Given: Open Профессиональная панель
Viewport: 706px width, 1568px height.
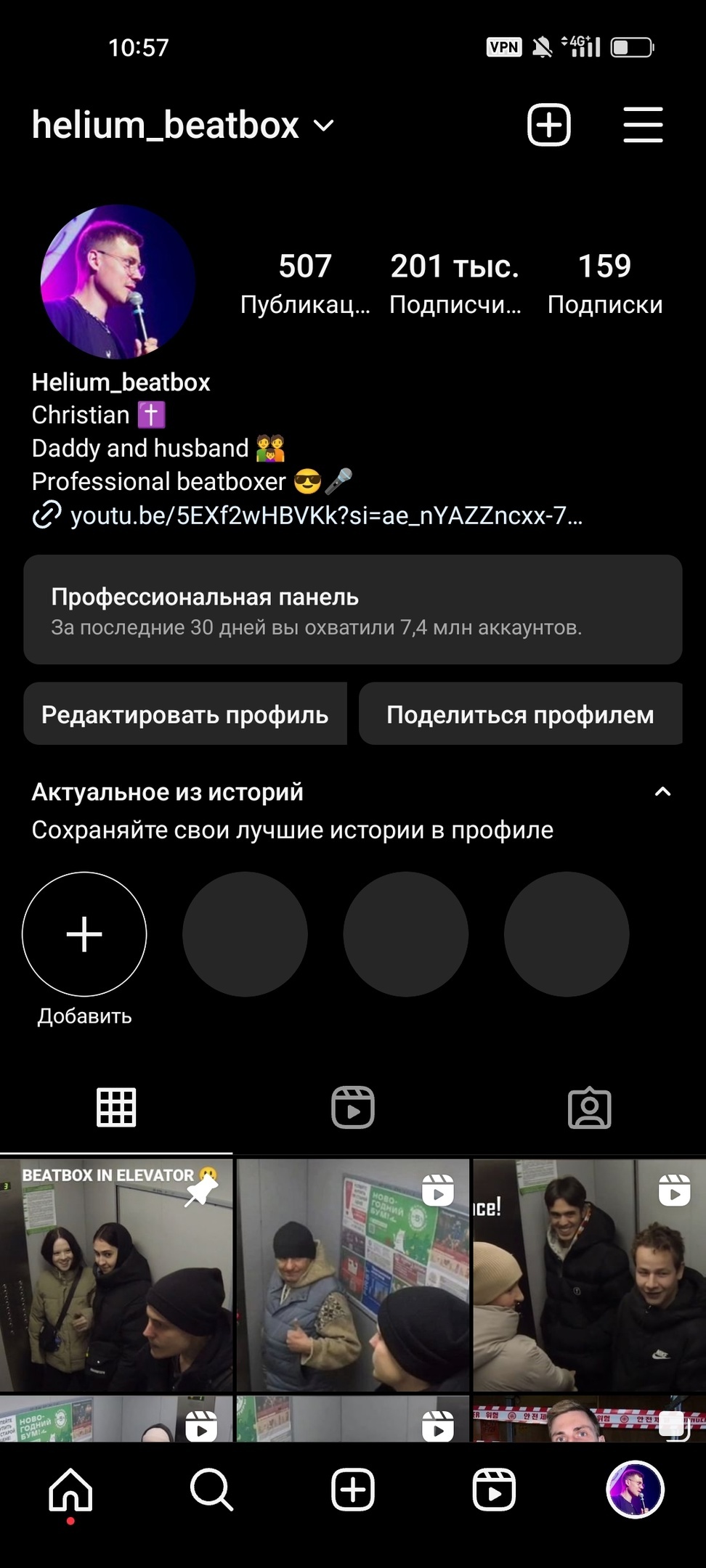Looking at the screenshot, I should pos(353,610).
